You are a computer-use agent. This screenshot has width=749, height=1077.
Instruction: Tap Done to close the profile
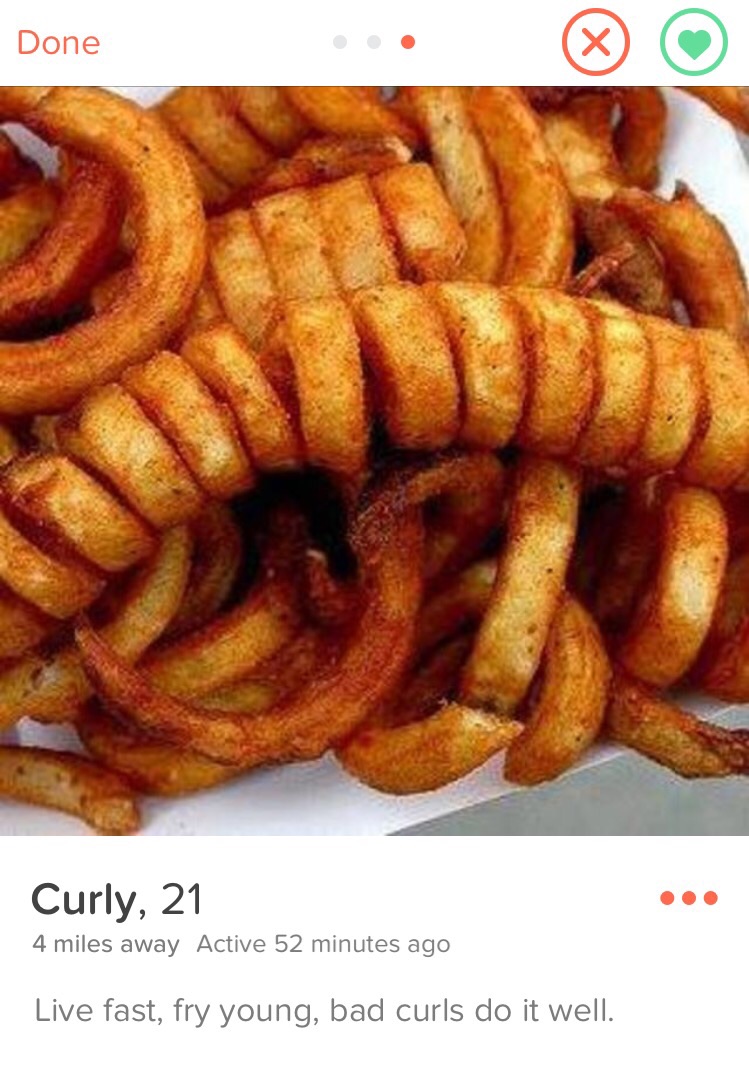(x=58, y=43)
